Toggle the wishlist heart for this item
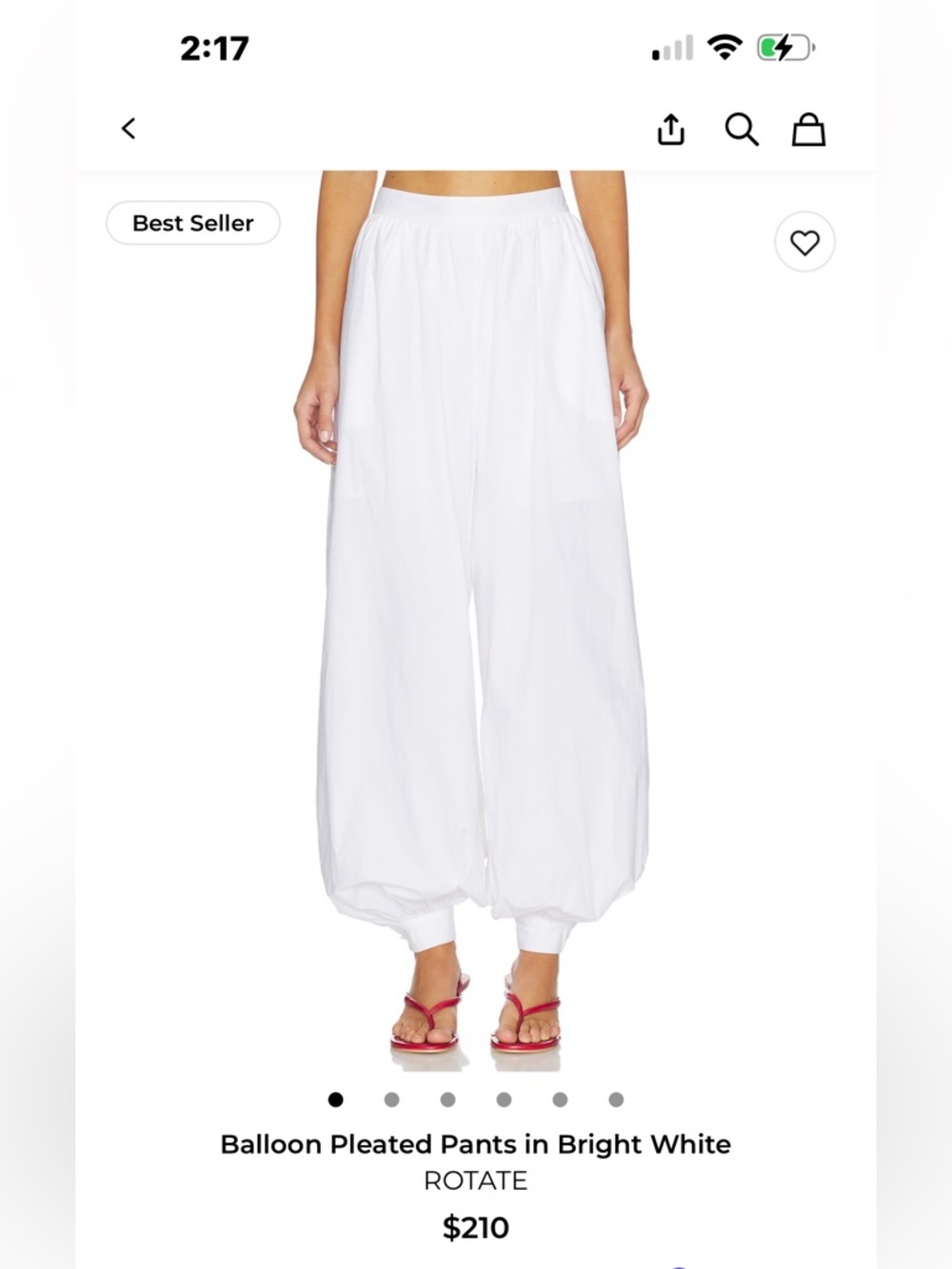The height and width of the screenshot is (1269, 952). click(804, 242)
